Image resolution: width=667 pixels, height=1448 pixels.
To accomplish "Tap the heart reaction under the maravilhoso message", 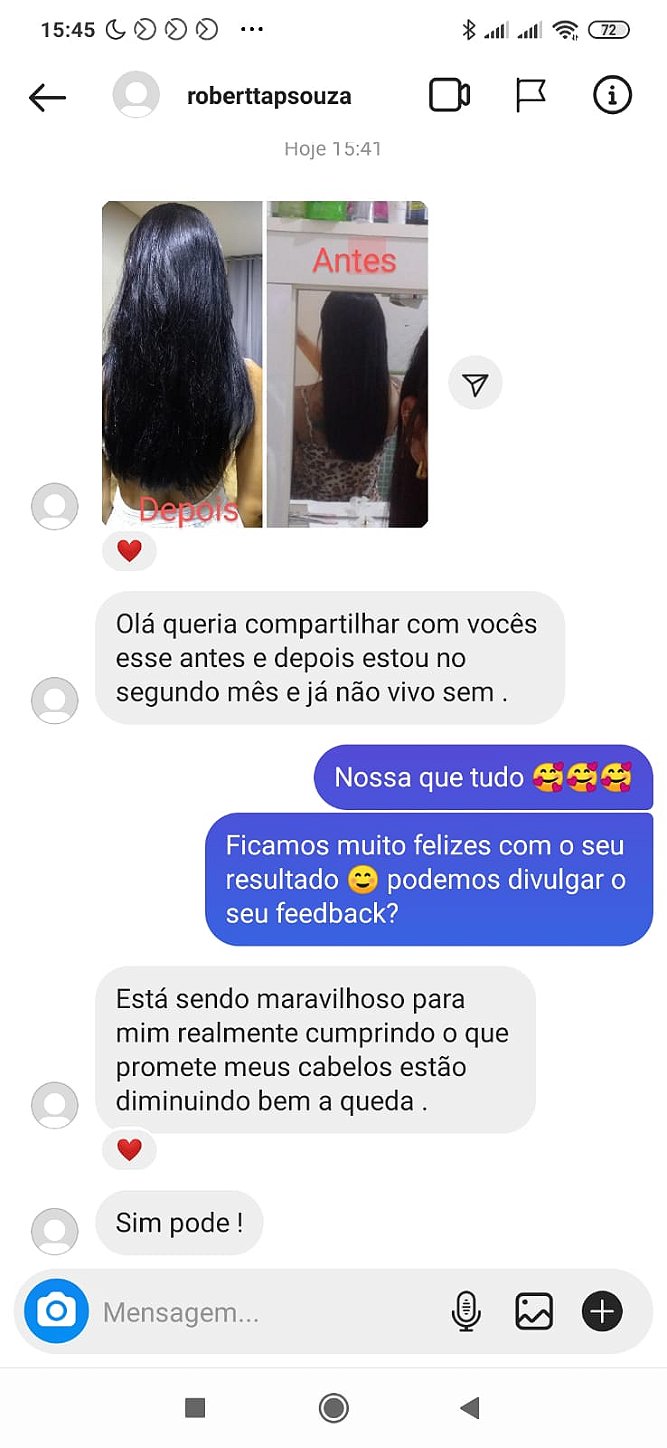I will 129,1150.
